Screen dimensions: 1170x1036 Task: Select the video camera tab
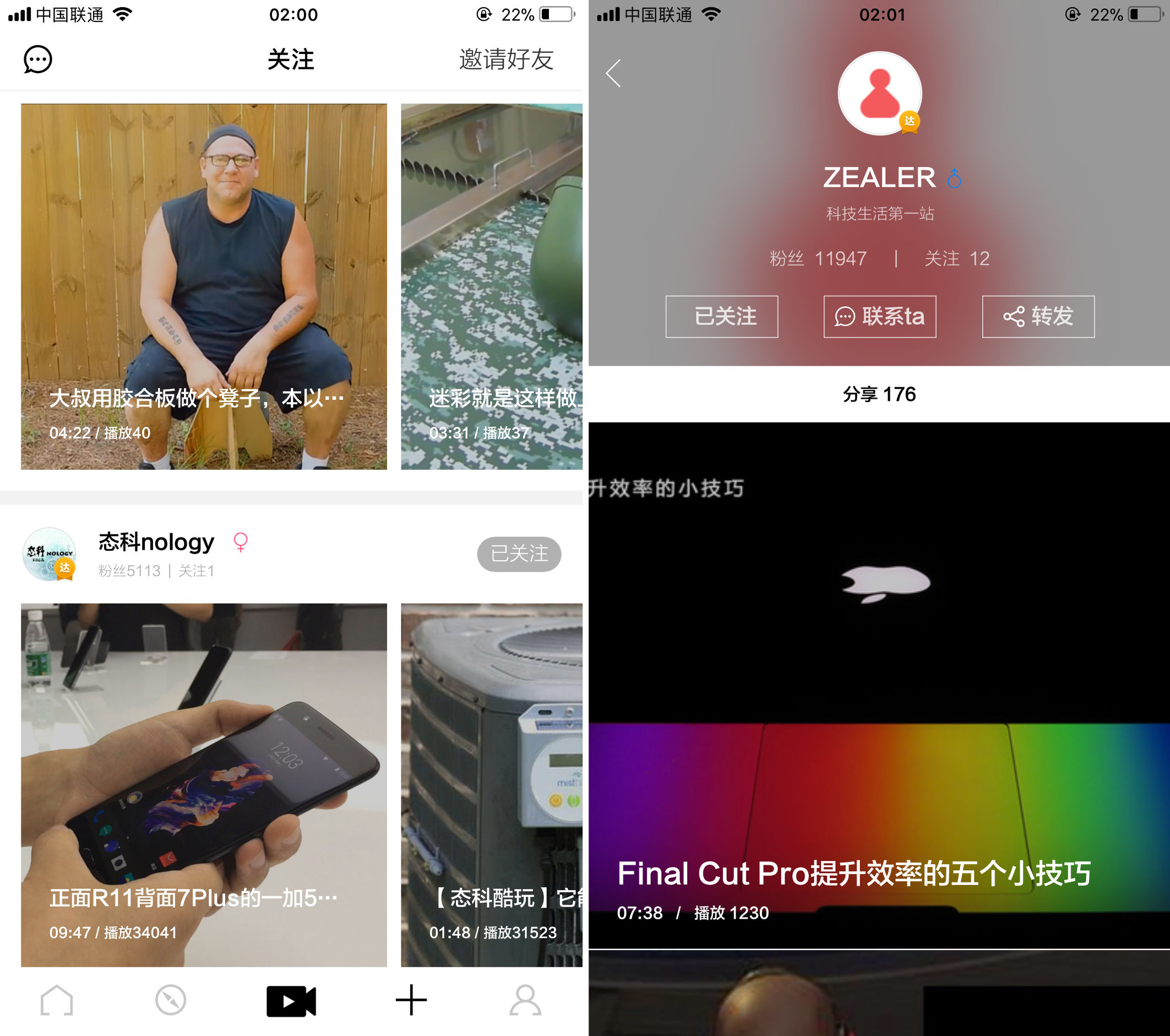(291, 1001)
